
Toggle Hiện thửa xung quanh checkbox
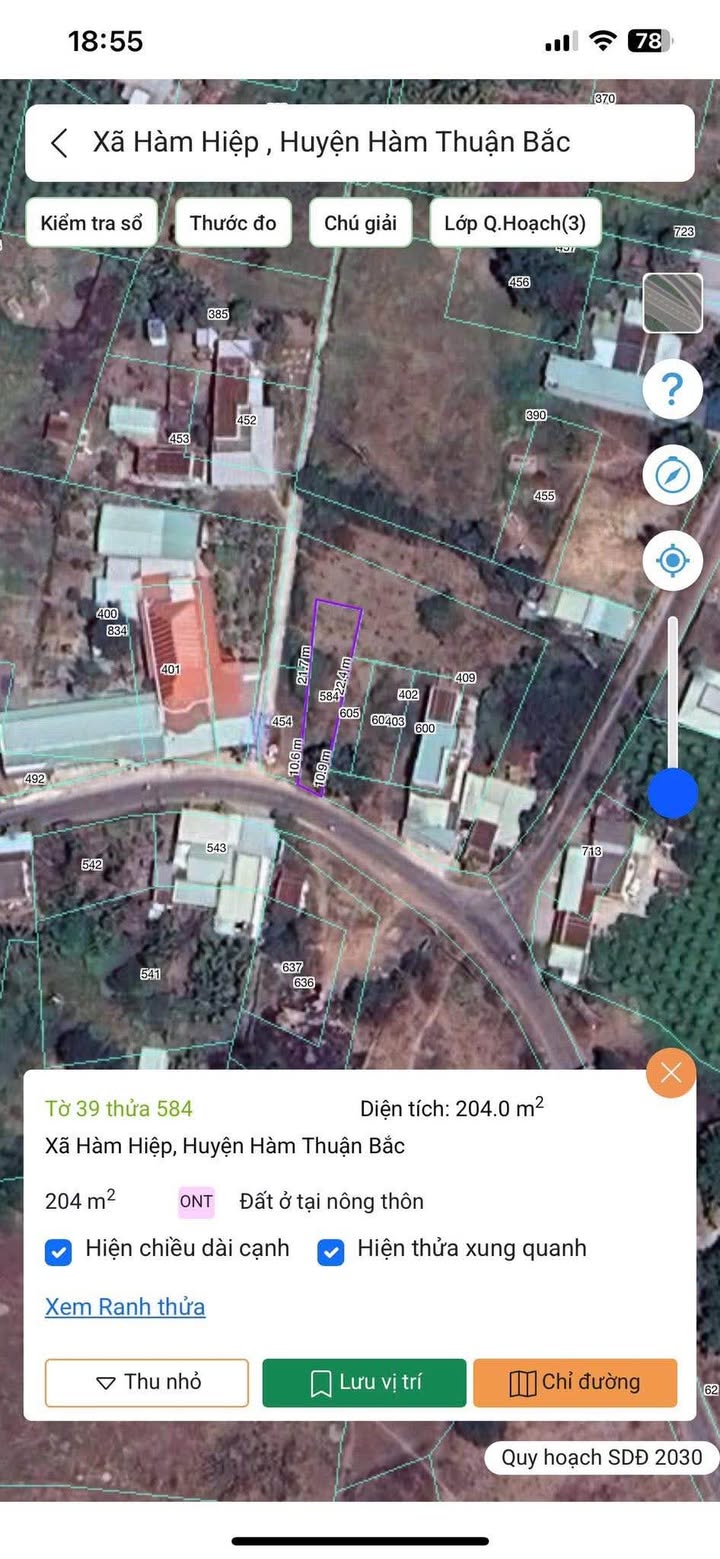click(331, 1251)
